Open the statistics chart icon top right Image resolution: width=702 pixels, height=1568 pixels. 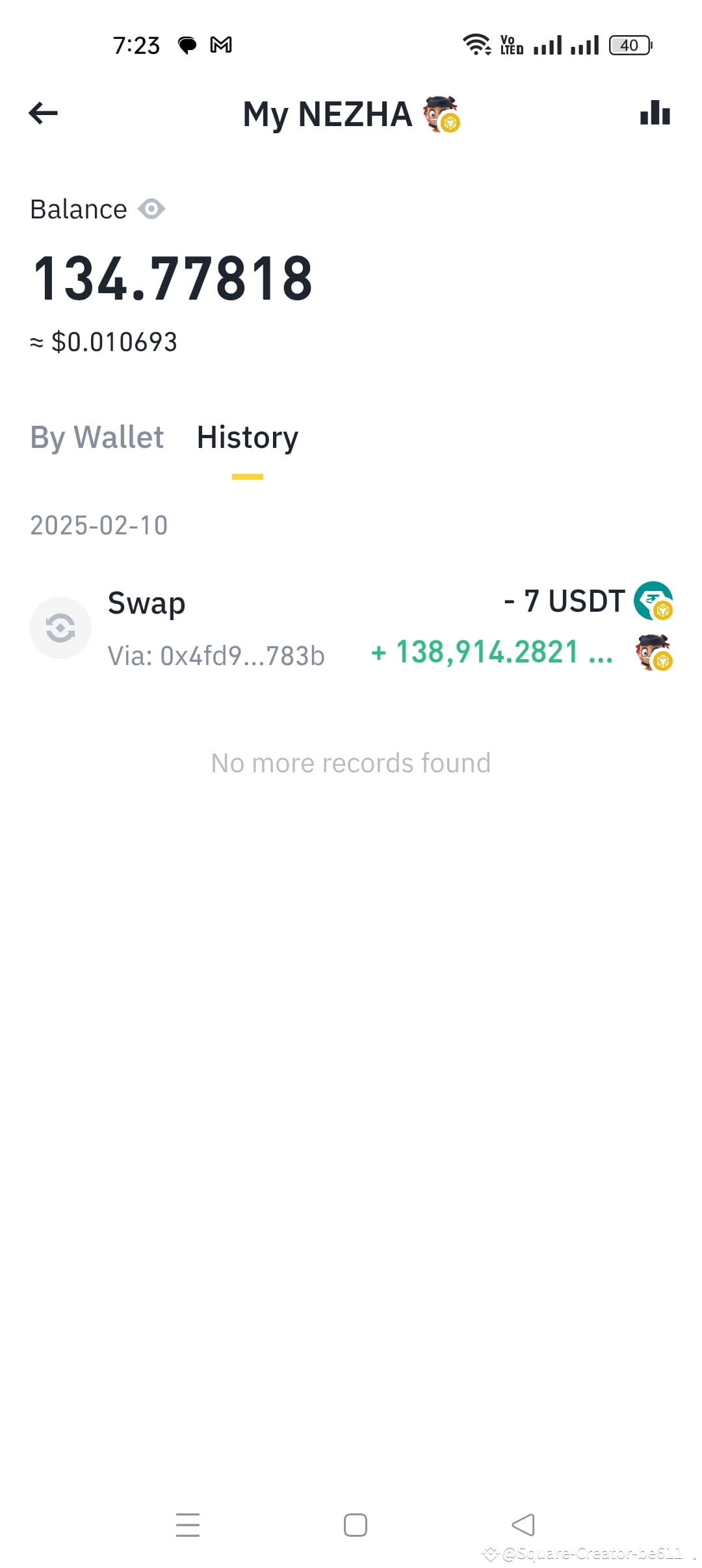(654, 113)
